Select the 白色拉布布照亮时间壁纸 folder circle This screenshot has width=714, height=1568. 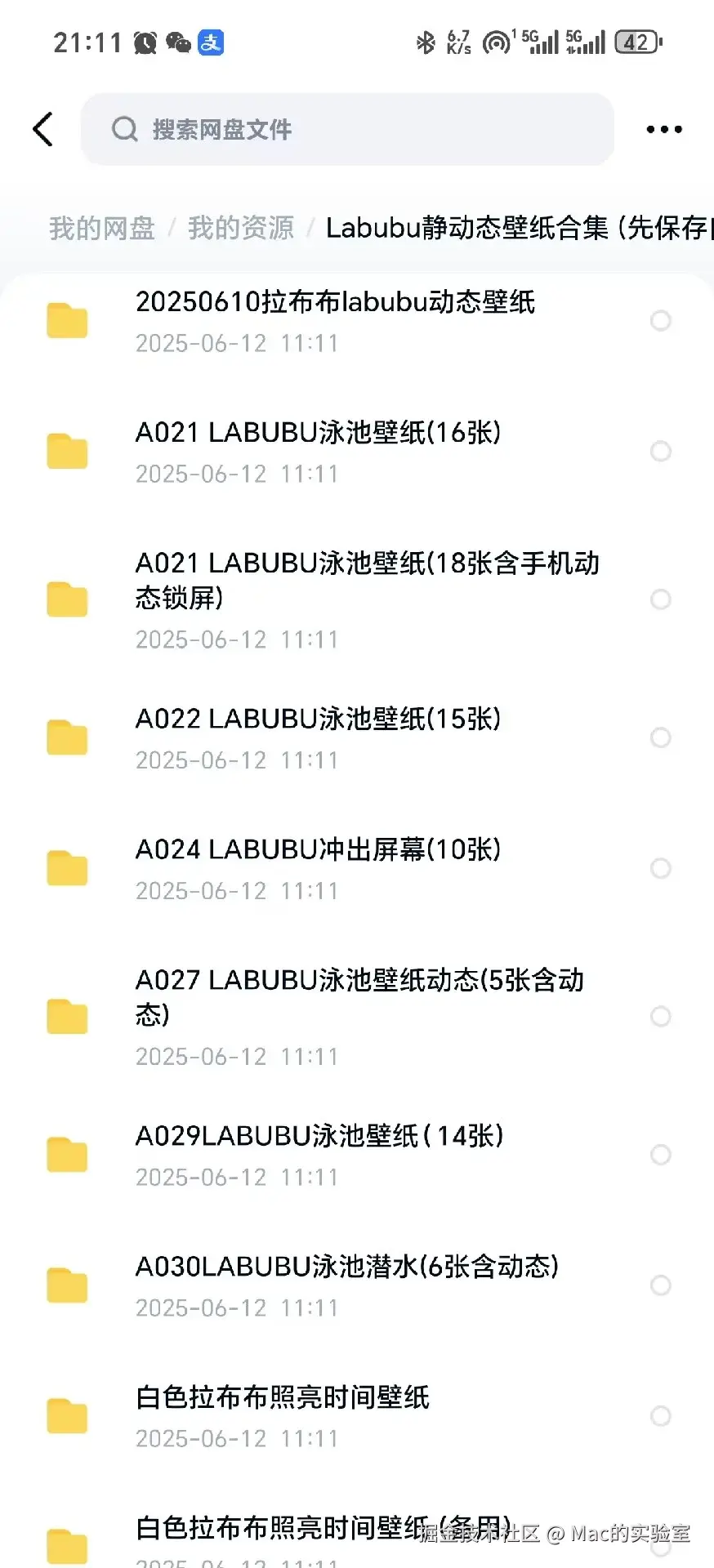660,1416
